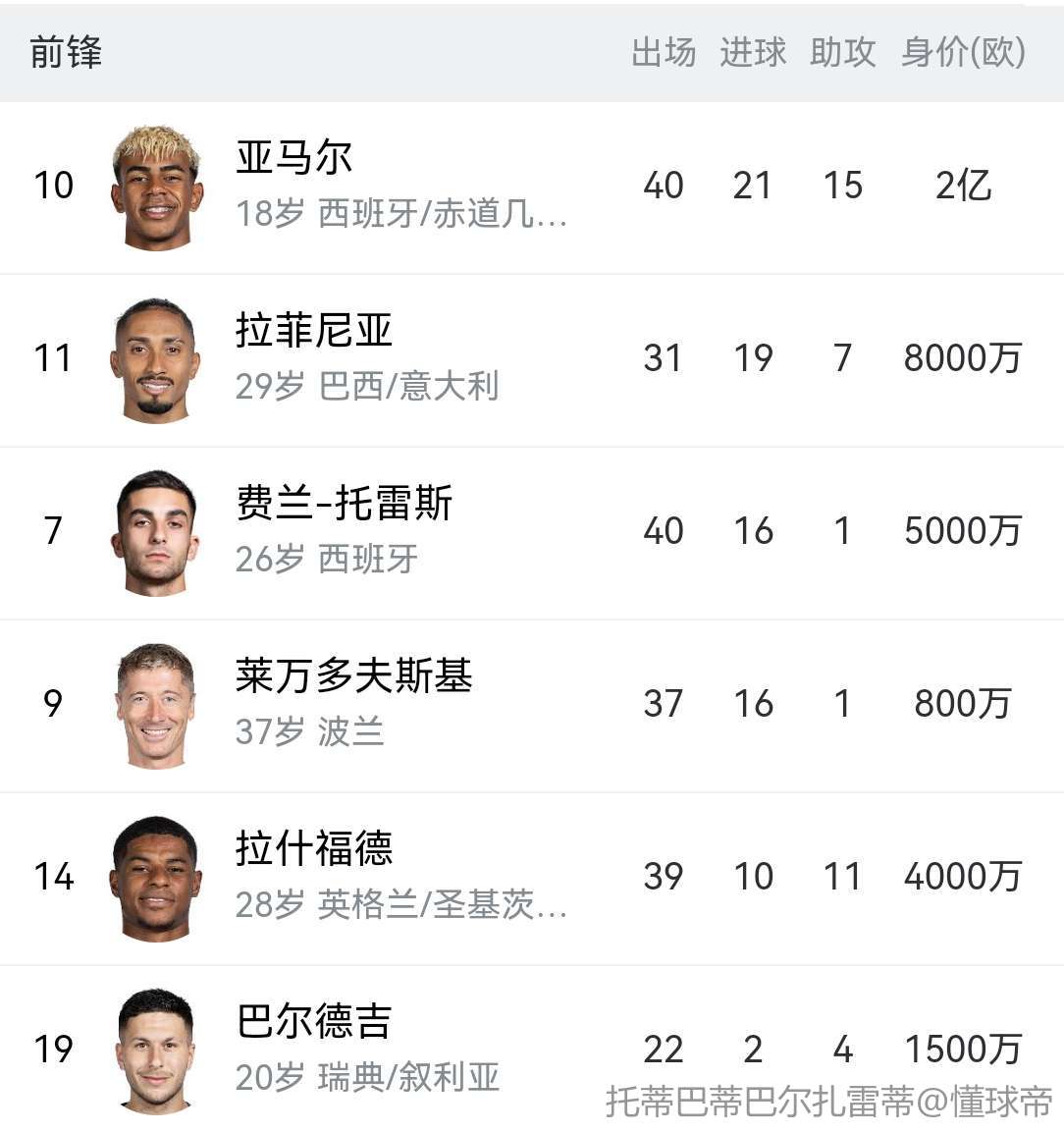Open 莱万多夫斯基's player page
Viewport: 1064px width, 1132px height.
coord(353,677)
